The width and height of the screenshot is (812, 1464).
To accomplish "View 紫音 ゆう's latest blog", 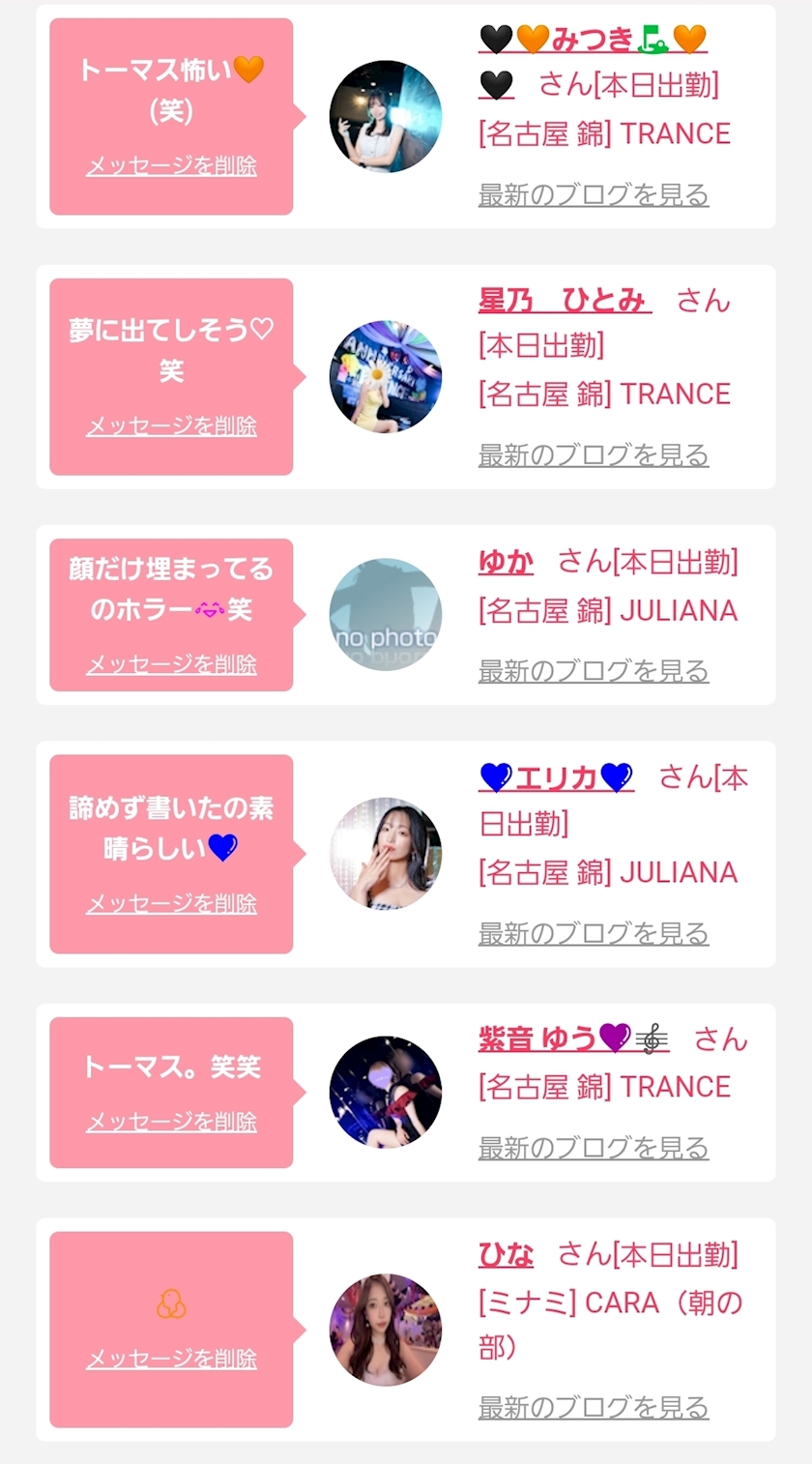I will [x=594, y=1148].
